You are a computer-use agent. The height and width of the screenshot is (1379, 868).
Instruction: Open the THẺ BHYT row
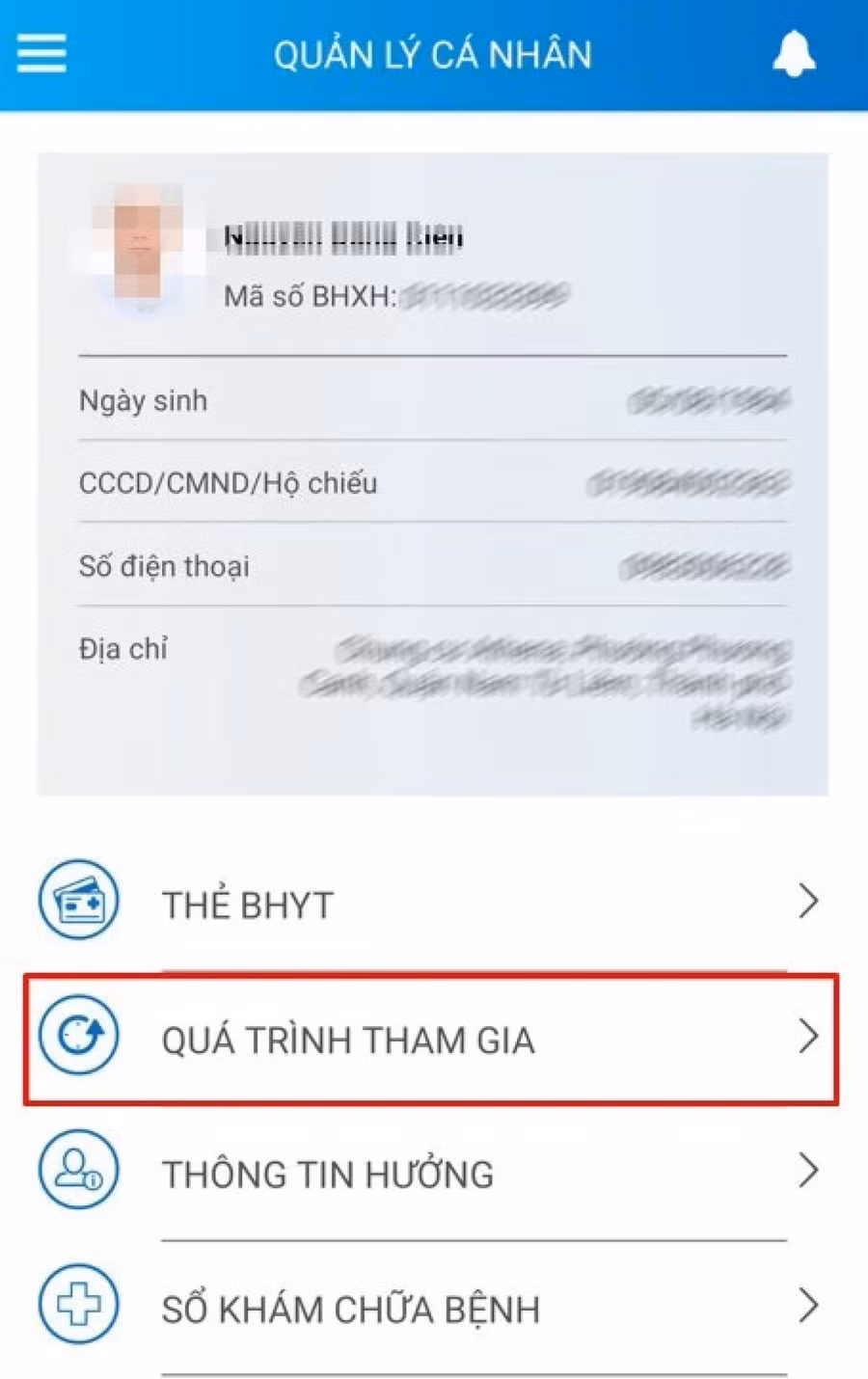click(430, 904)
